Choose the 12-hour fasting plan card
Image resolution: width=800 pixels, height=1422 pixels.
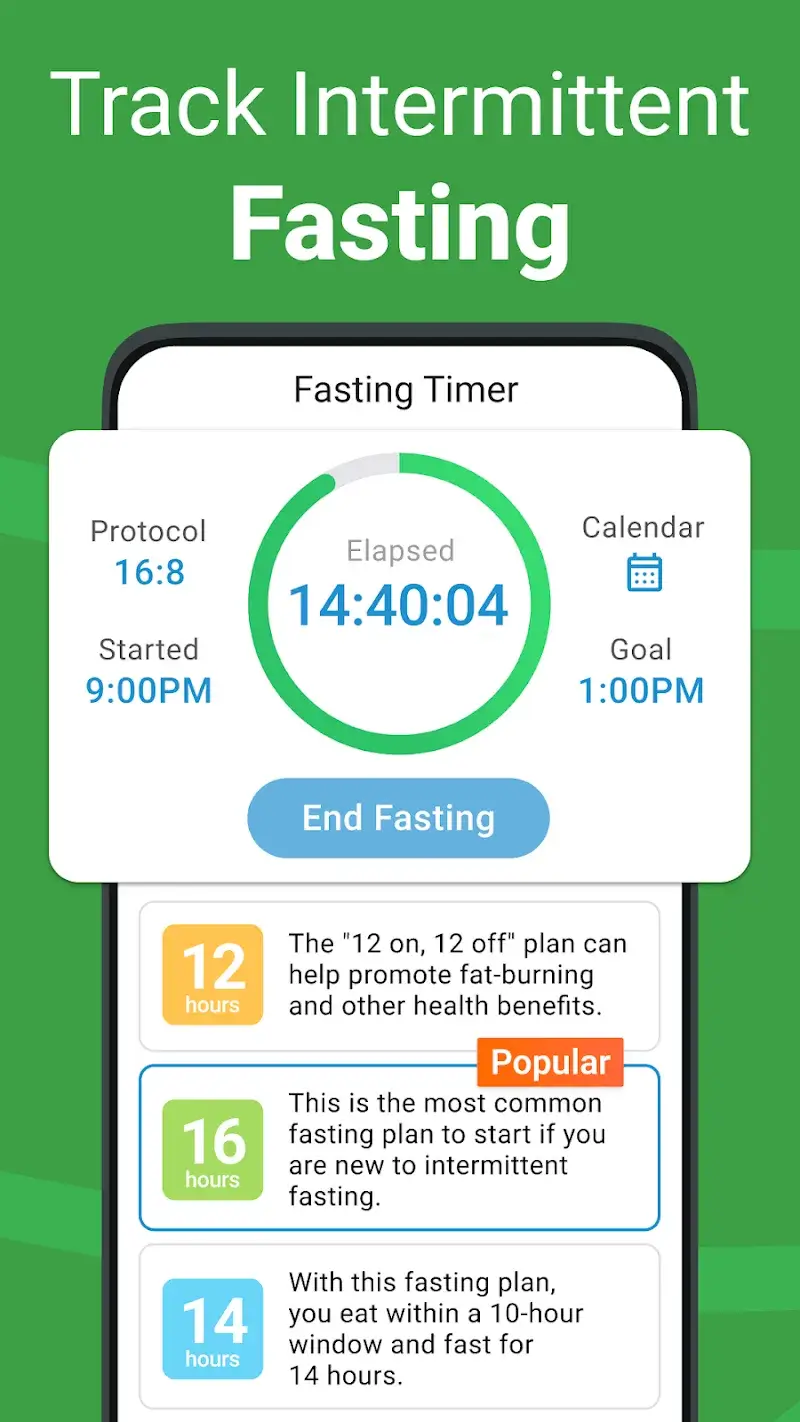pyautogui.click(x=400, y=974)
